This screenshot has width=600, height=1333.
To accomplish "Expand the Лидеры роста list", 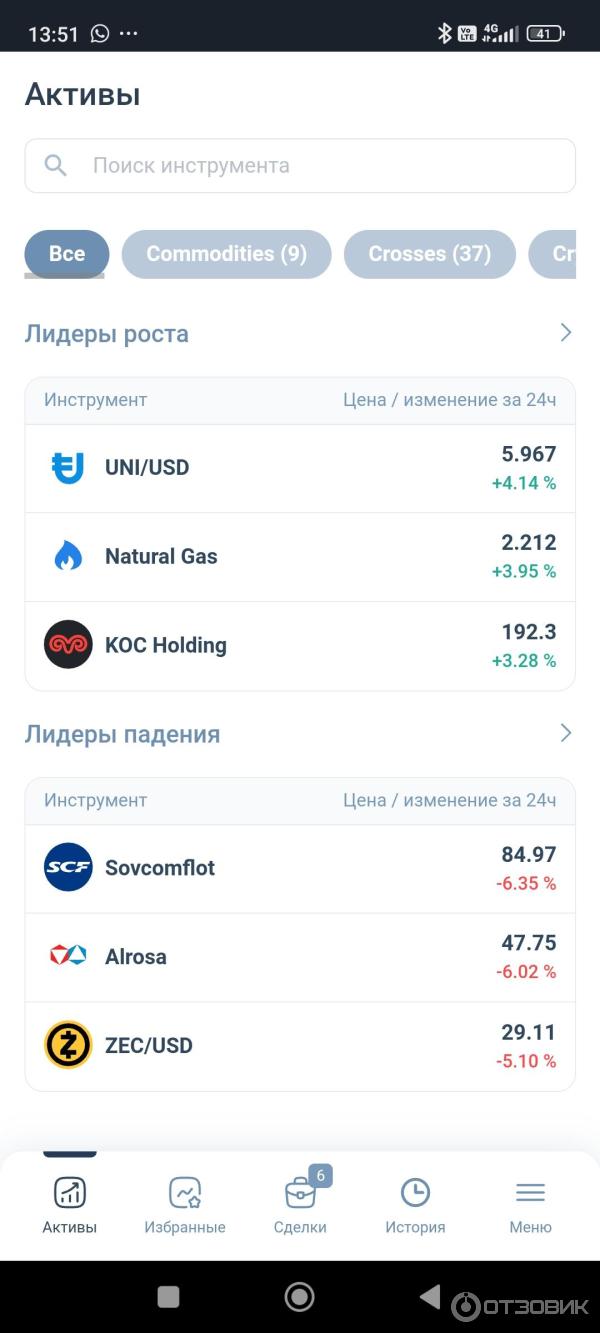I will (x=565, y=333).
